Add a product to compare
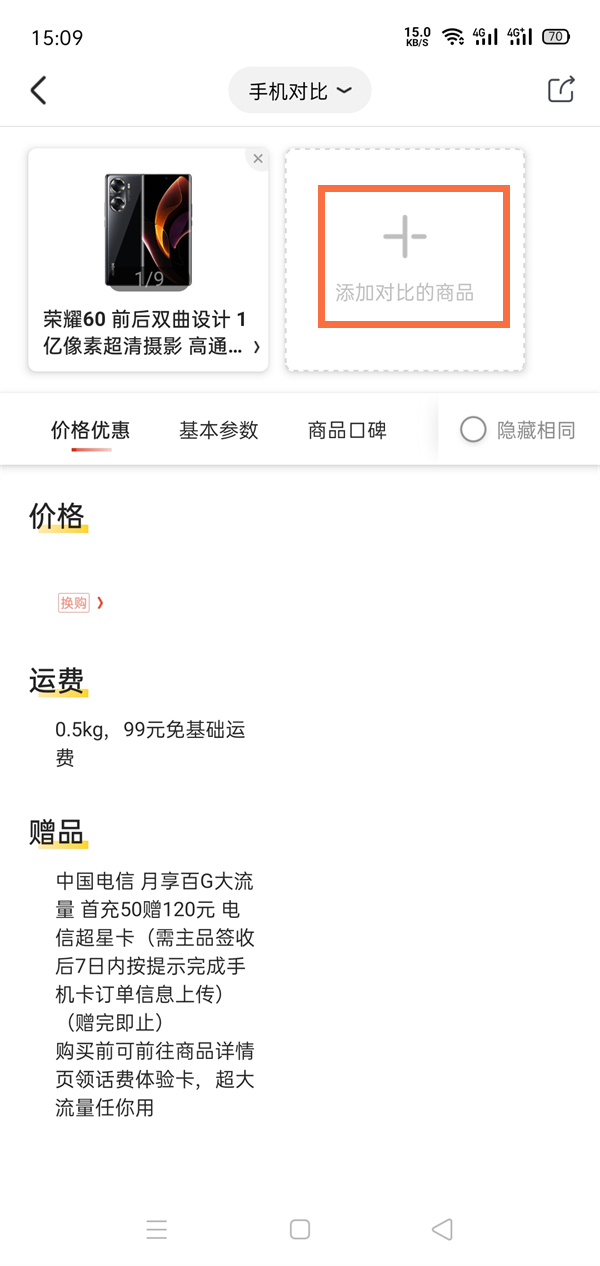The image size is (600, 1266). point(405,257)
